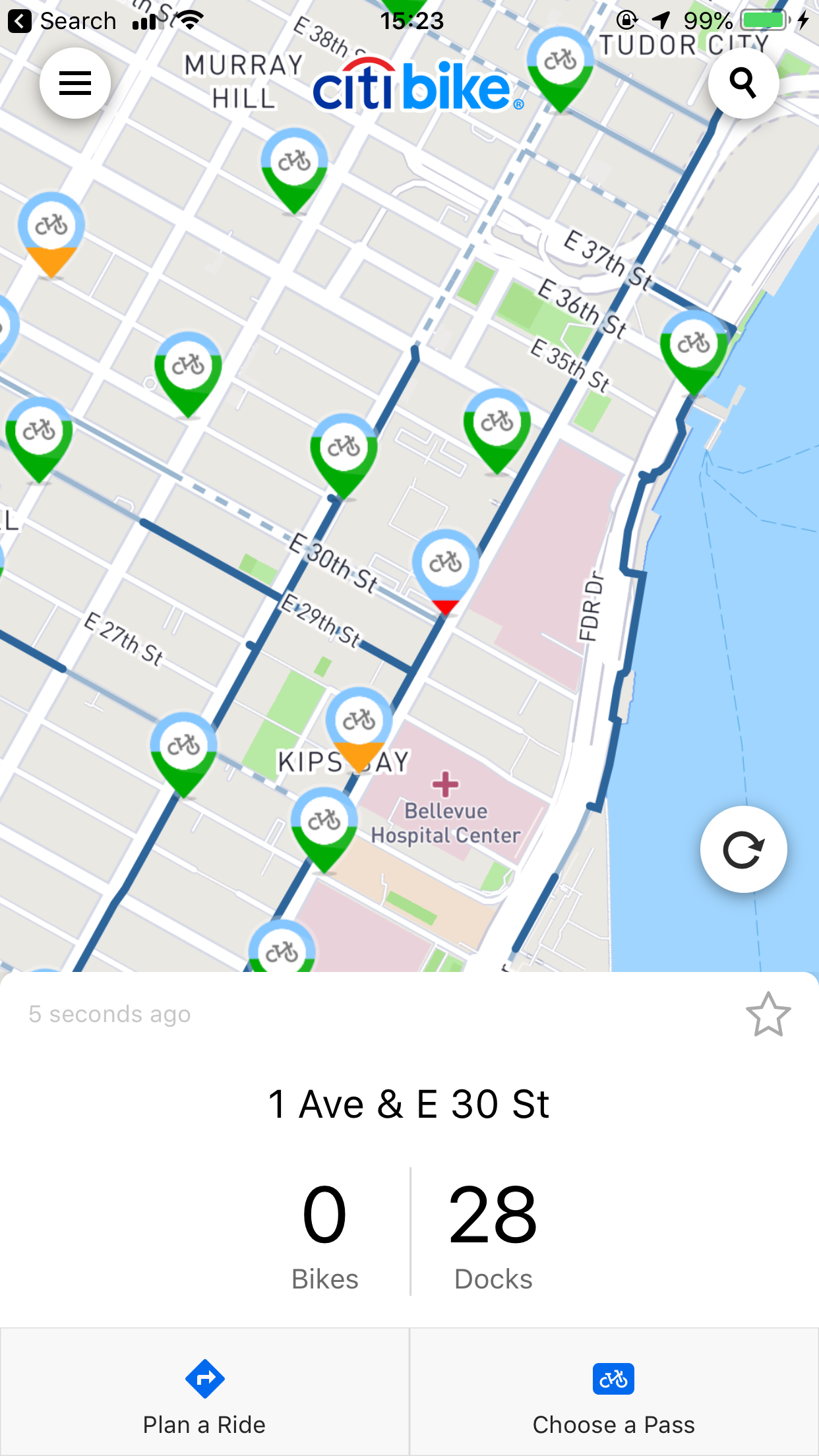Refresh the station map
Image resolution: width=819 pixels, height=1456 pixels.
click(x=743, y=849)
